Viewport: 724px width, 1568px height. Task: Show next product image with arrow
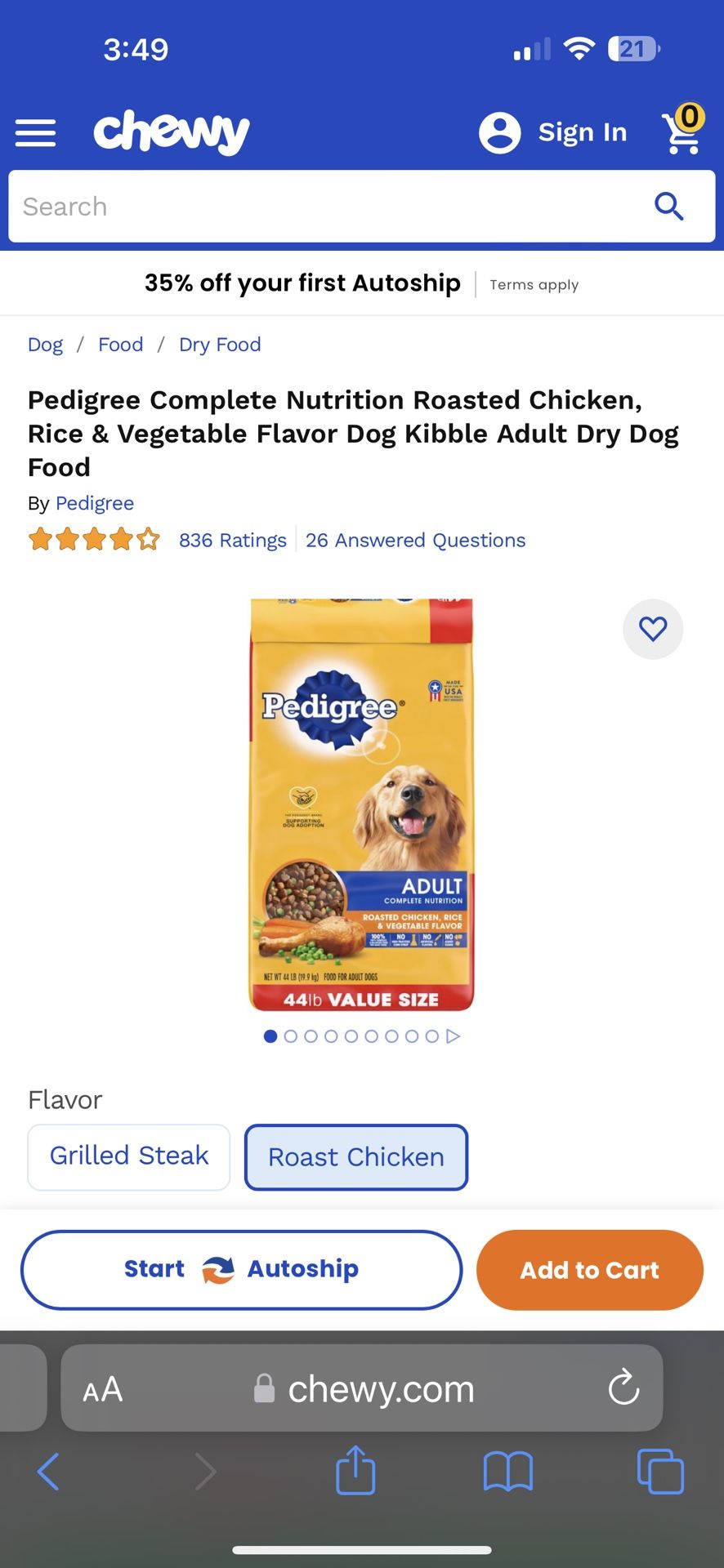coord(454,1036)
